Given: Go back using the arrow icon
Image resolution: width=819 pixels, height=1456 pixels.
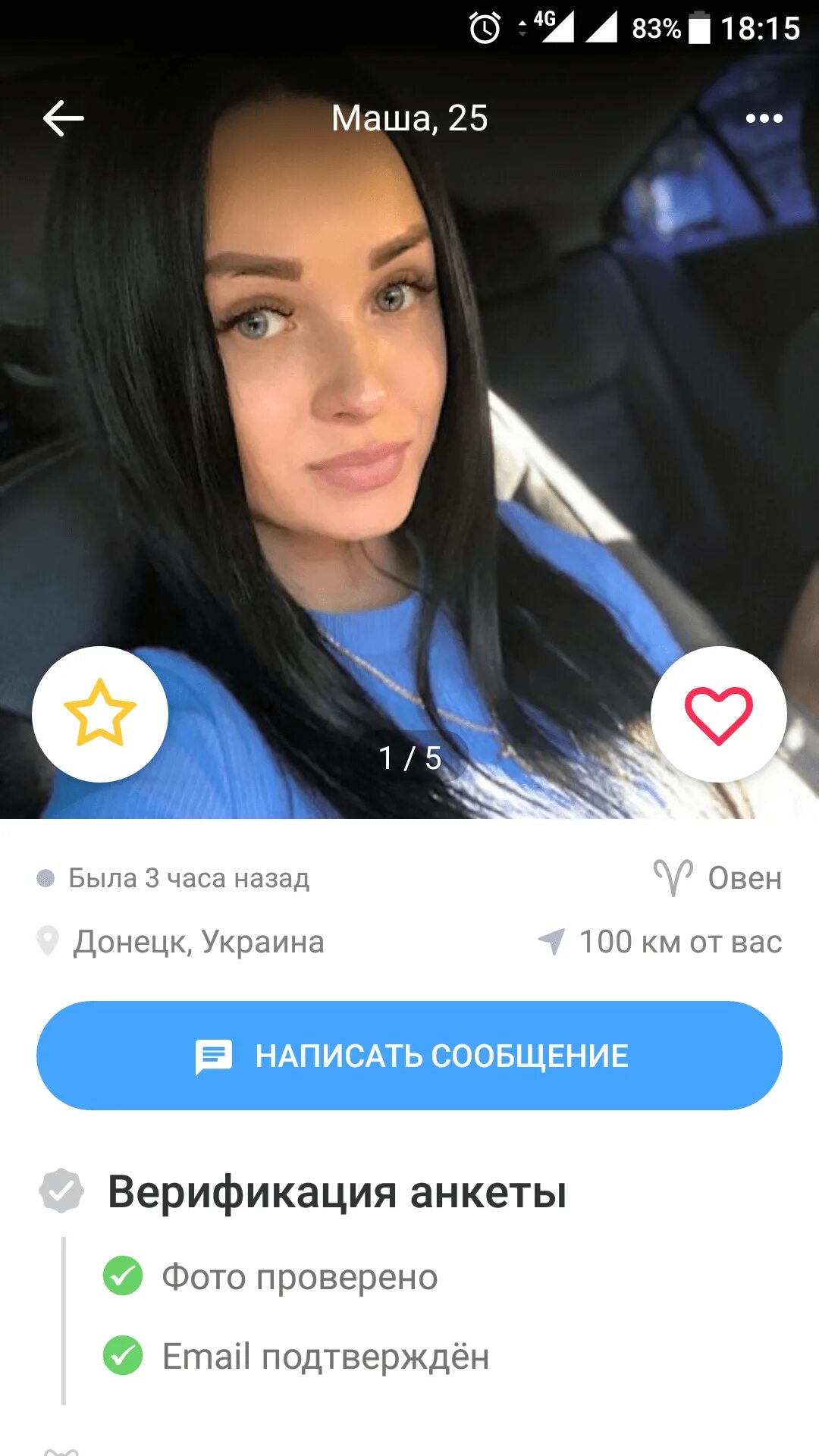Looking at the screenshot, I should [x=64, y=119].
